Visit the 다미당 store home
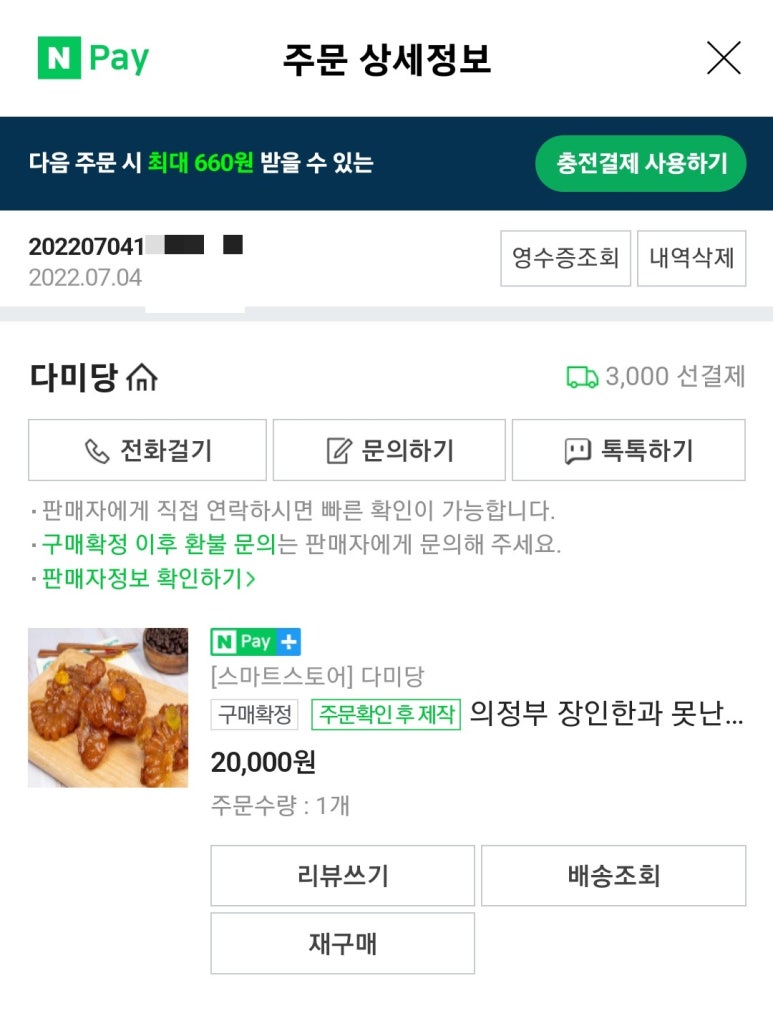The width and height of the screenshot is (773, 1011). click(x=143, y=378)
